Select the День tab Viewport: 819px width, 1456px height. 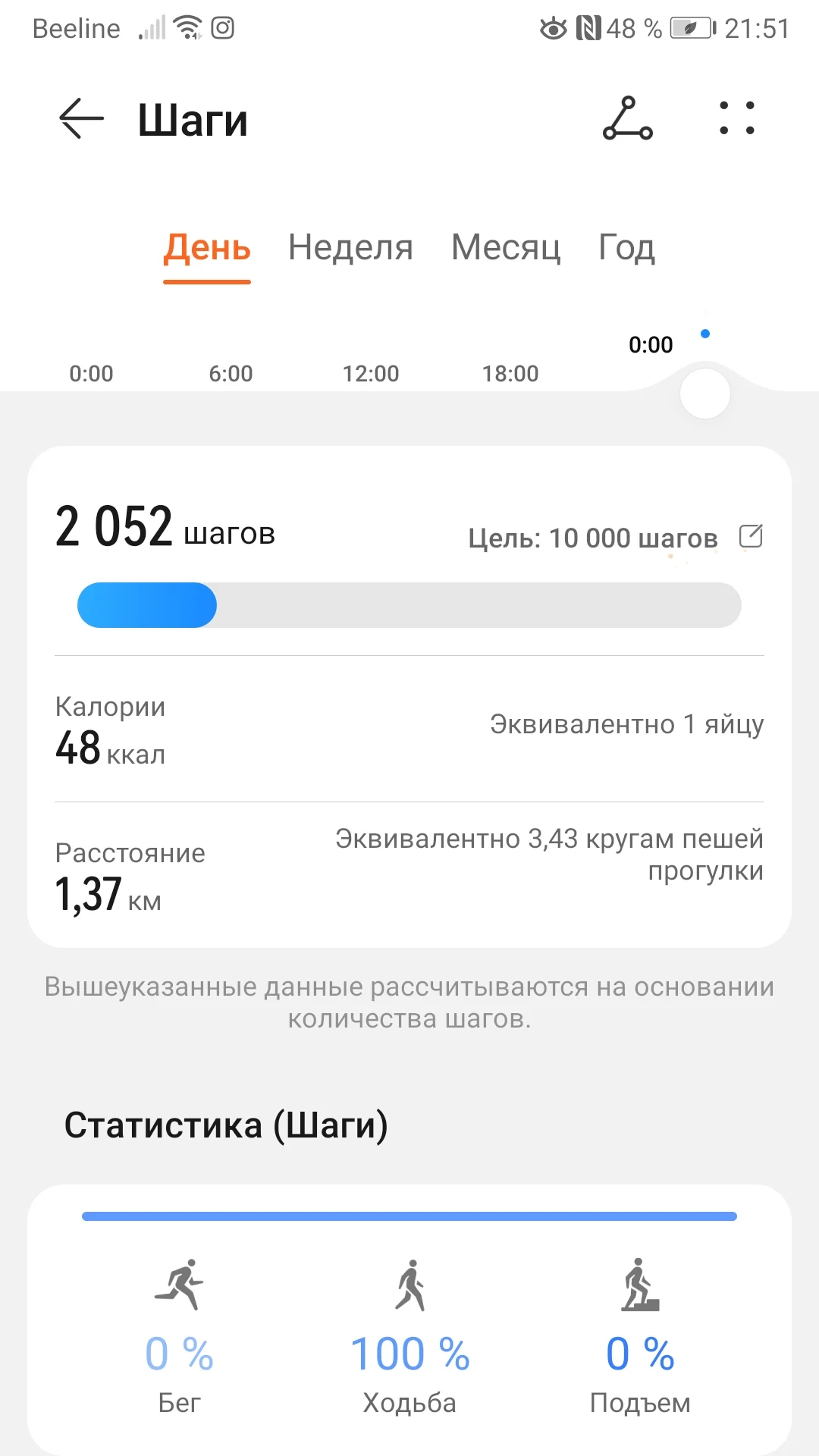207,248
